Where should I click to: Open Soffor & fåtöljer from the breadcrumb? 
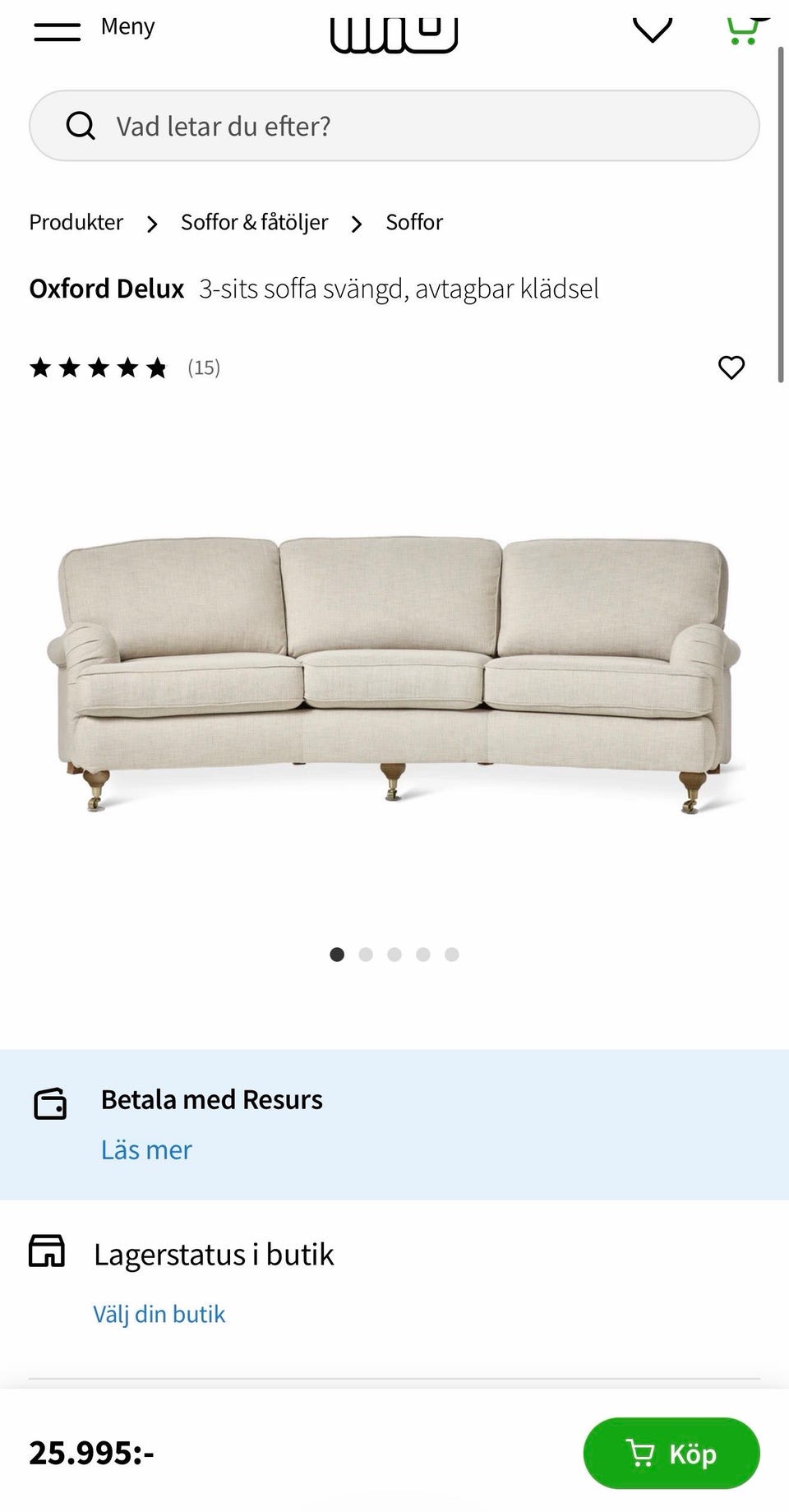point(253,222)
